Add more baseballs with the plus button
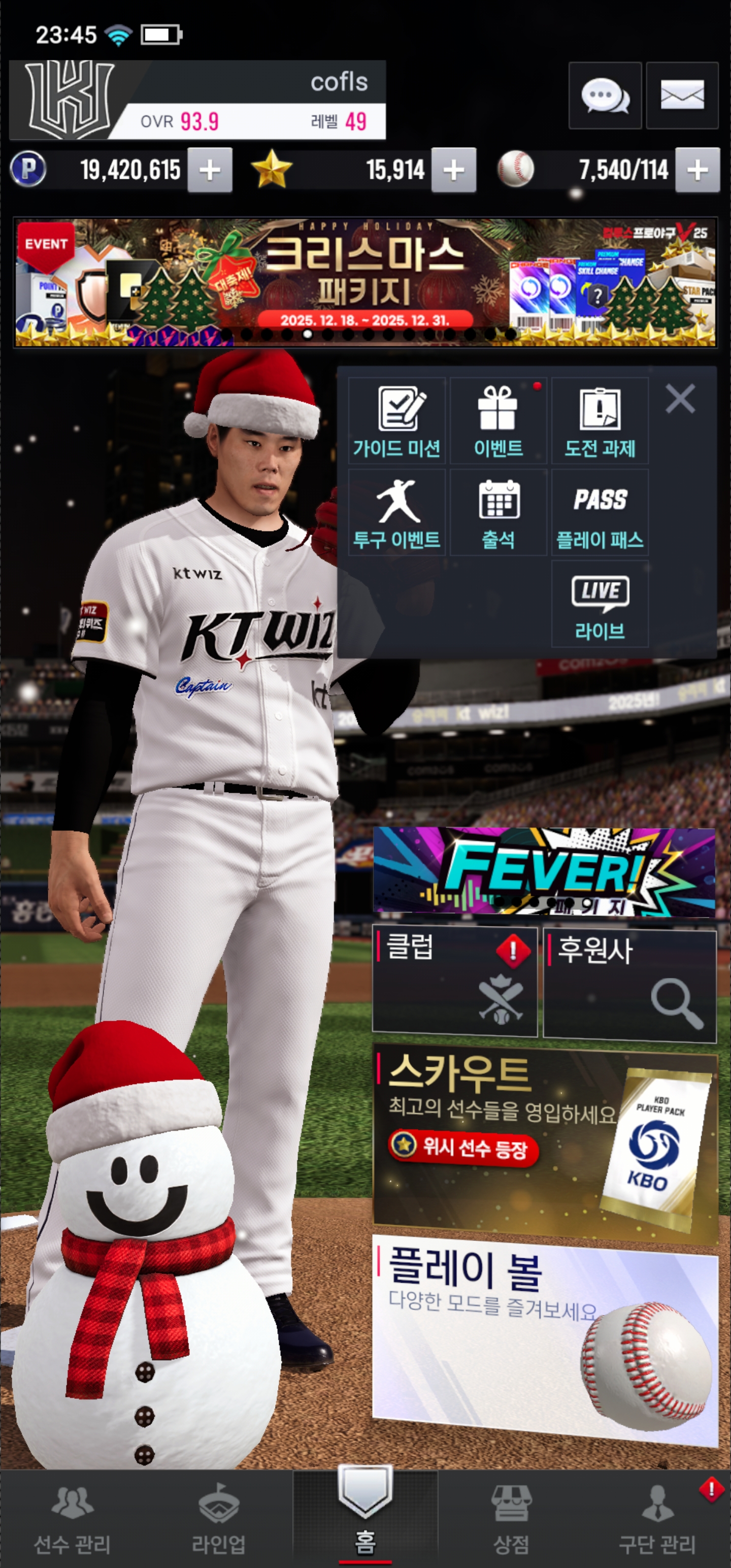 (697, 171)
